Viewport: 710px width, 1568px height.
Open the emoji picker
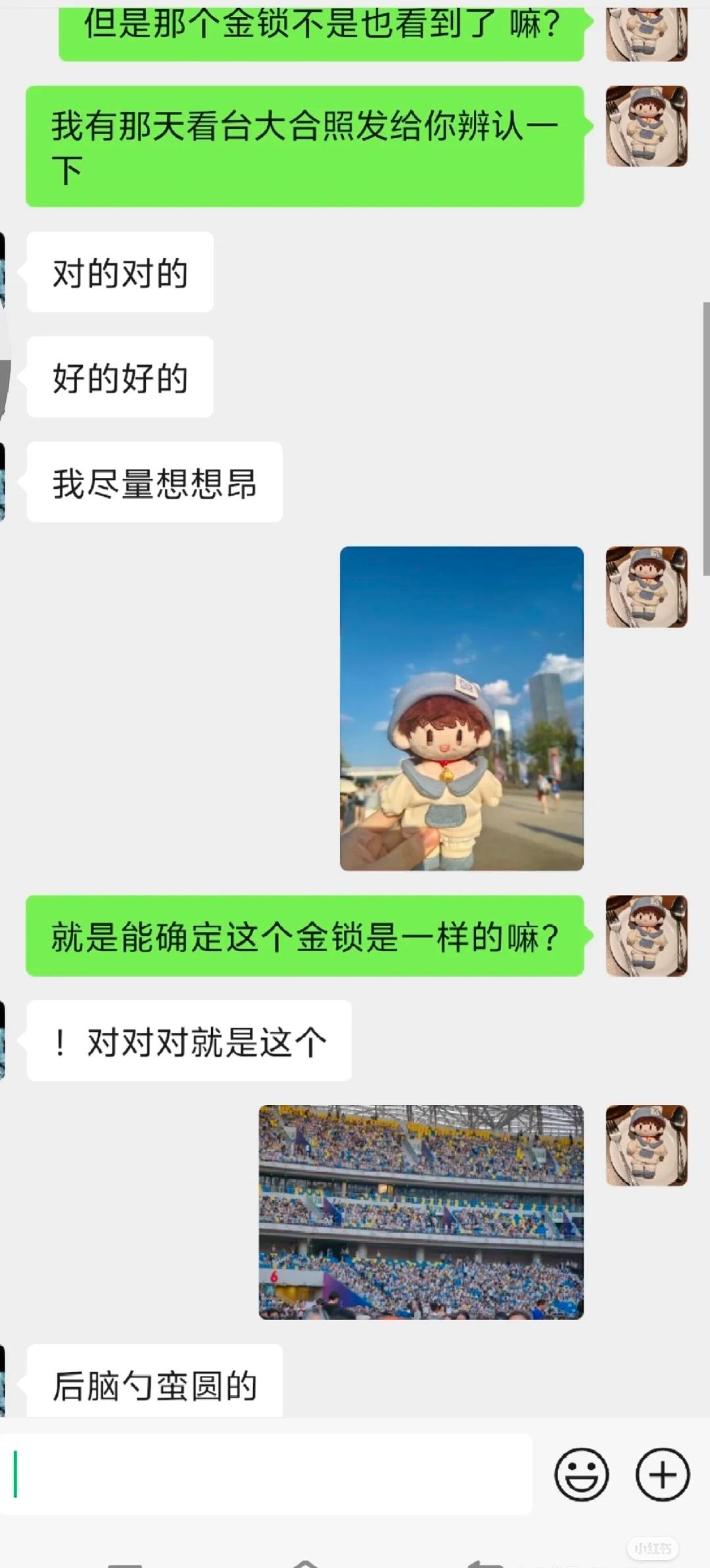point(581,1474)
